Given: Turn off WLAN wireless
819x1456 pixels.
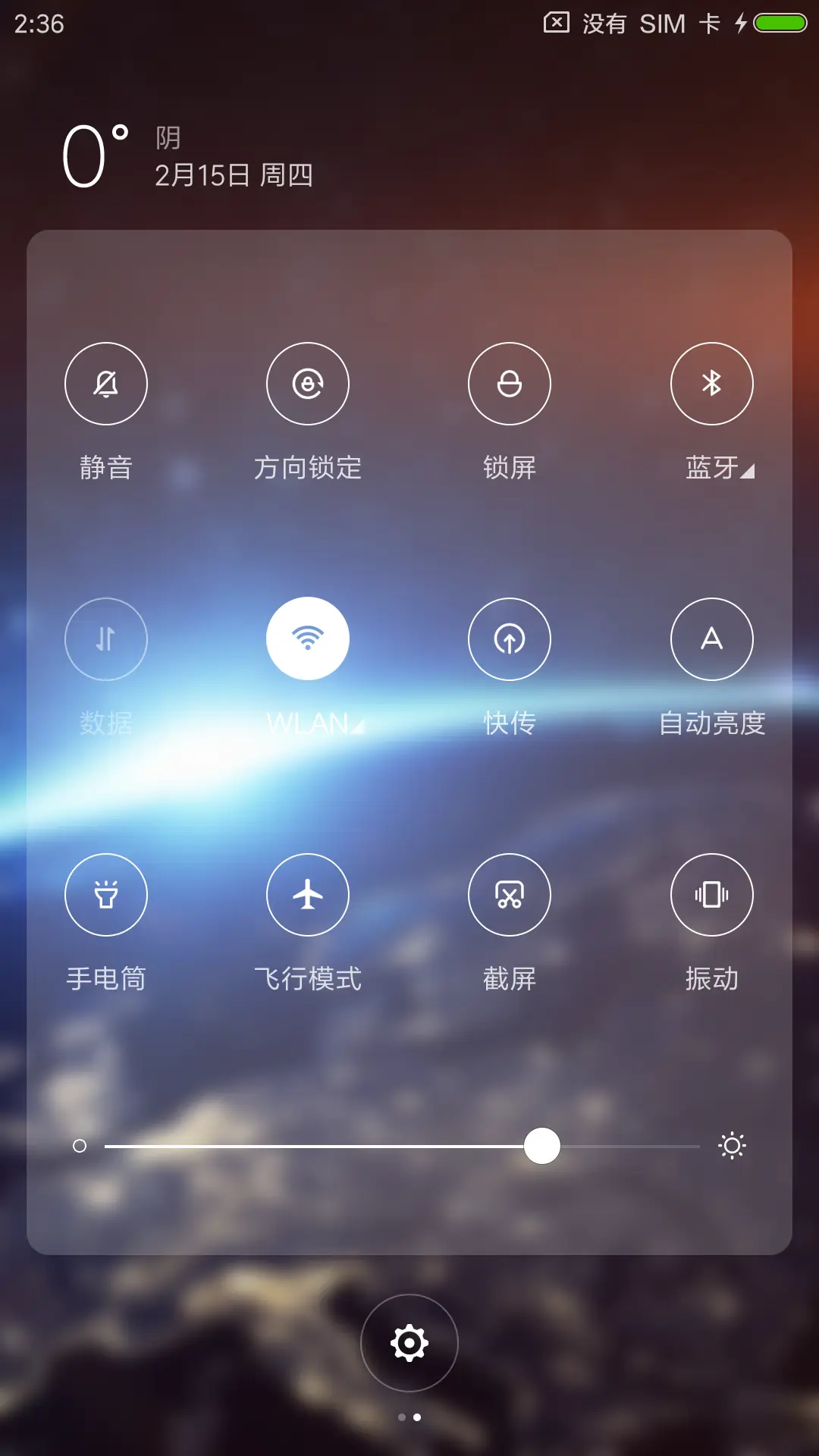Looking at the screenshot, I should click(308, 639).
